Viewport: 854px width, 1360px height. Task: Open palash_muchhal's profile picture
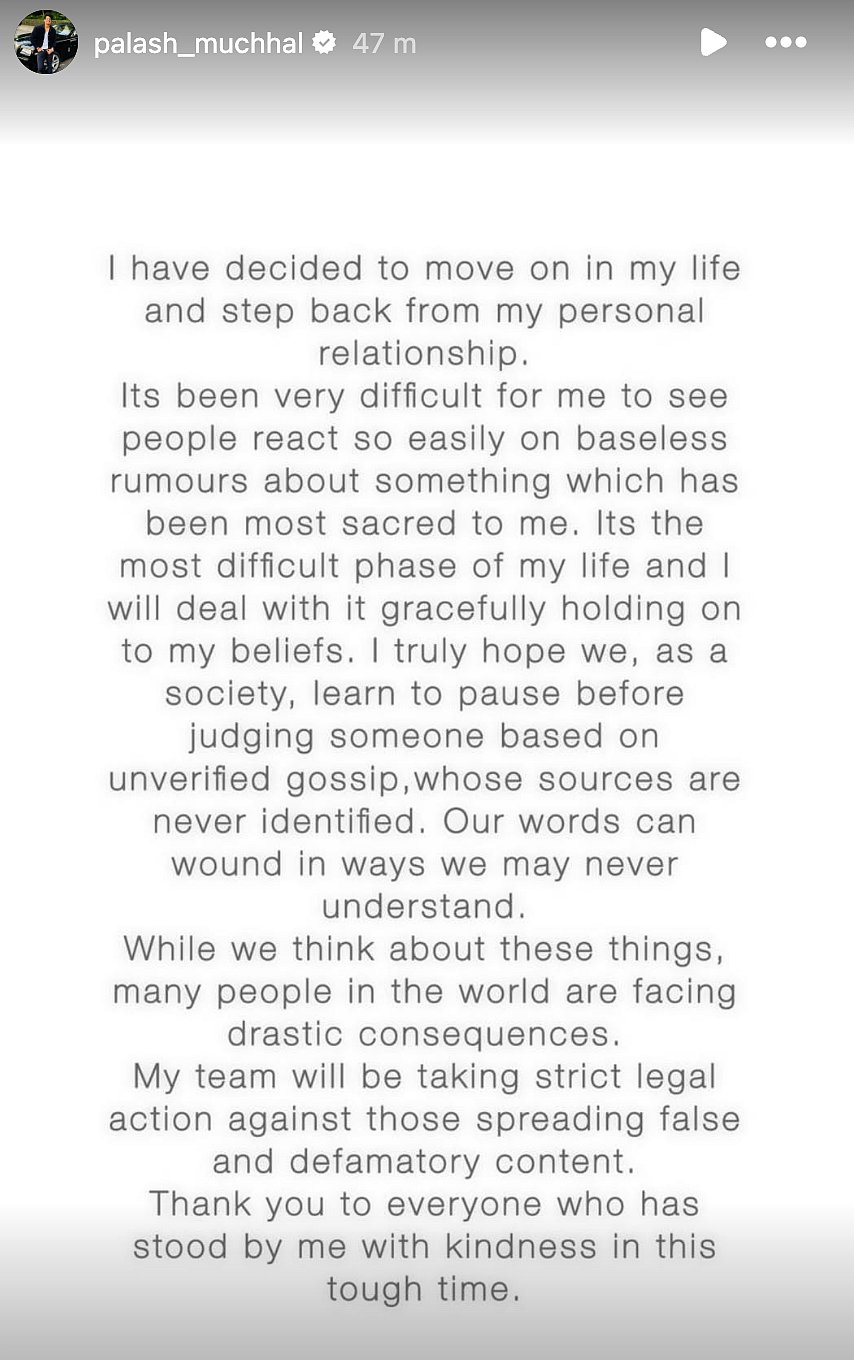point(46,42)
